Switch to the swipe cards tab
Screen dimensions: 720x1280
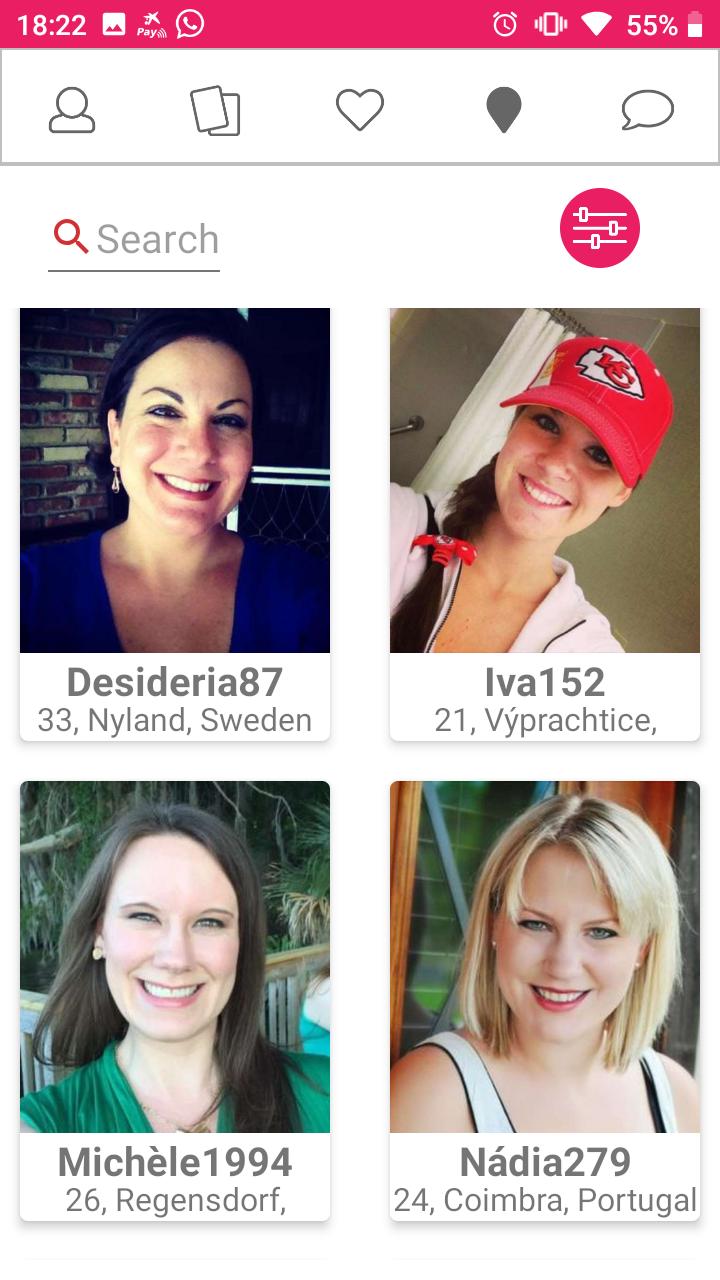click(x=215, y=110)
